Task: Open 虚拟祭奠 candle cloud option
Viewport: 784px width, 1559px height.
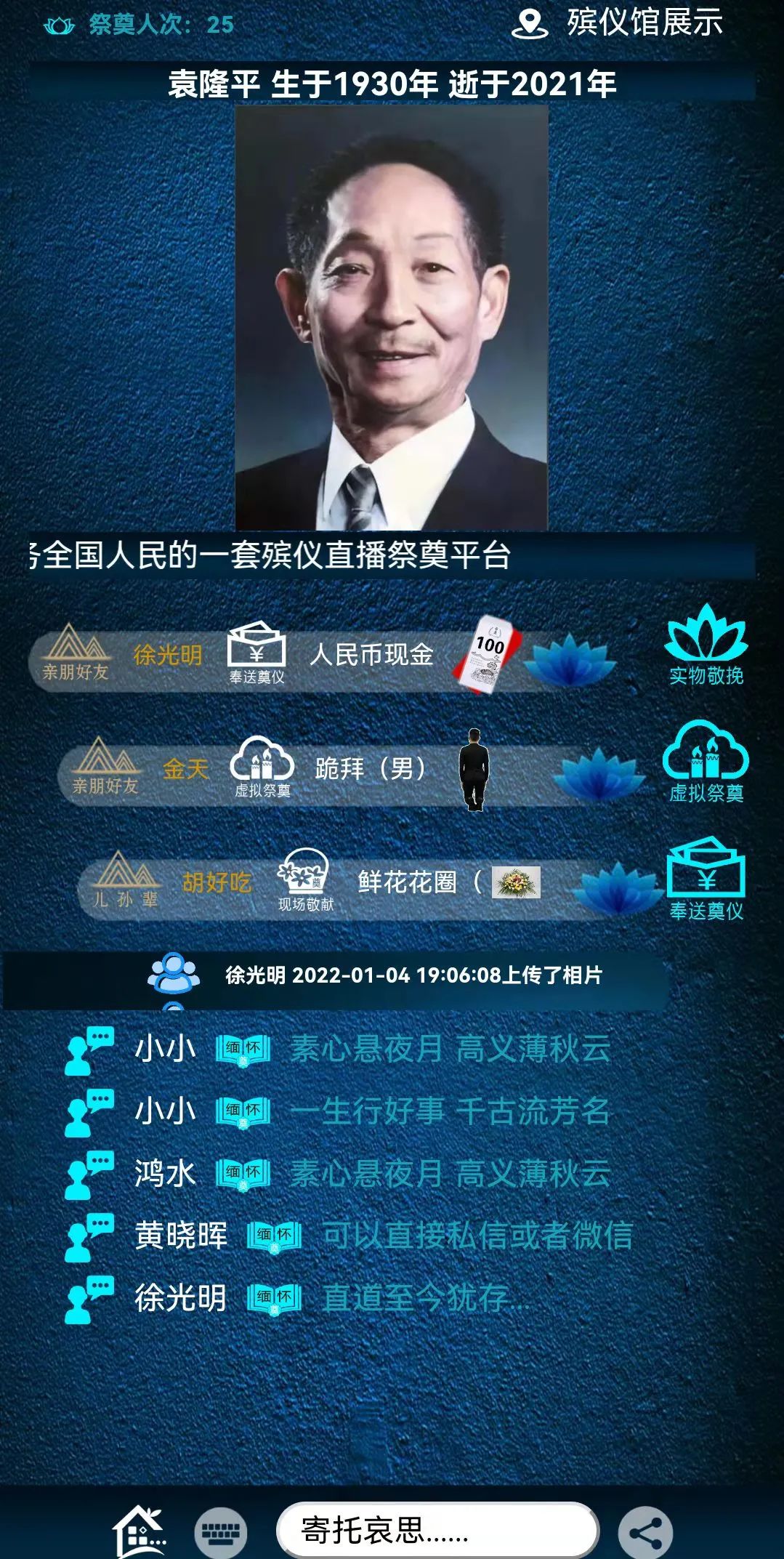Action: [x=706, y=762]
